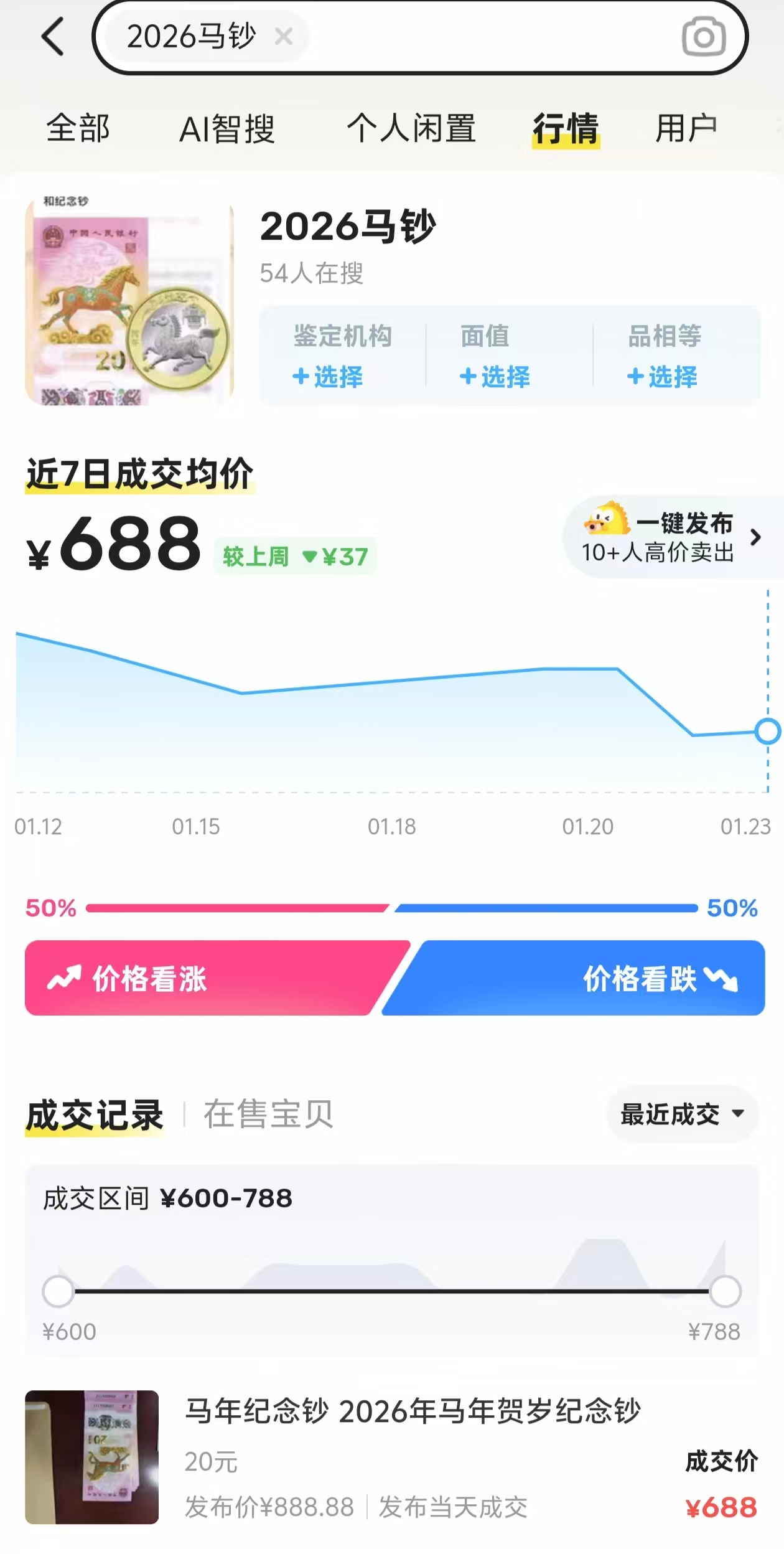
Task: Open camera image search
Action: click(x=703, y=37)
